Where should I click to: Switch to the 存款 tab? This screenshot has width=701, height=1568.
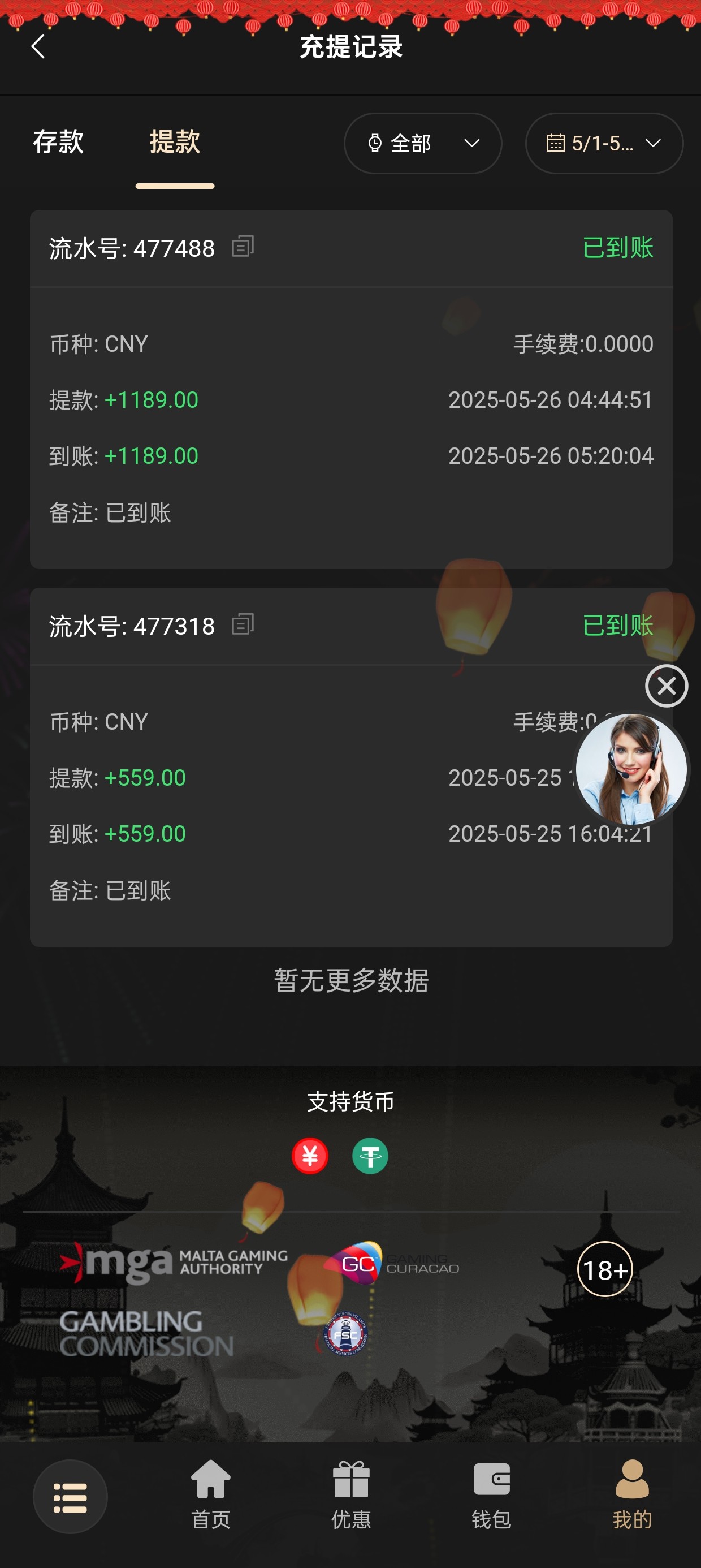tap(58, 143)
